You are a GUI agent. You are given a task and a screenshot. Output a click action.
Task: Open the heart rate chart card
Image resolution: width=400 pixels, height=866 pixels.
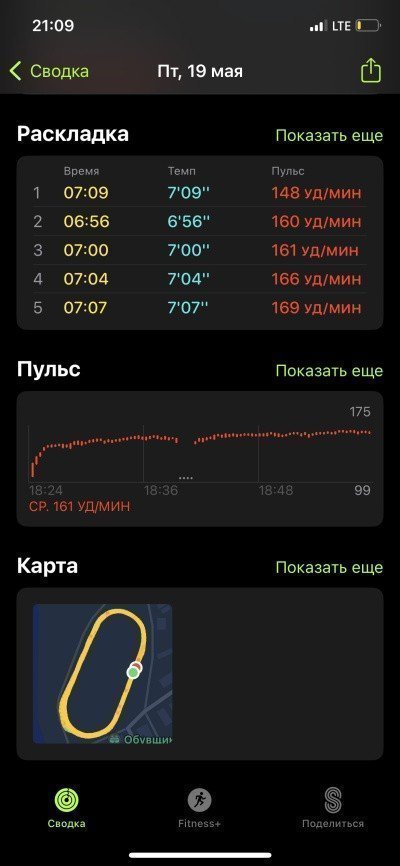pyautogui.click(x=199, y=458)
